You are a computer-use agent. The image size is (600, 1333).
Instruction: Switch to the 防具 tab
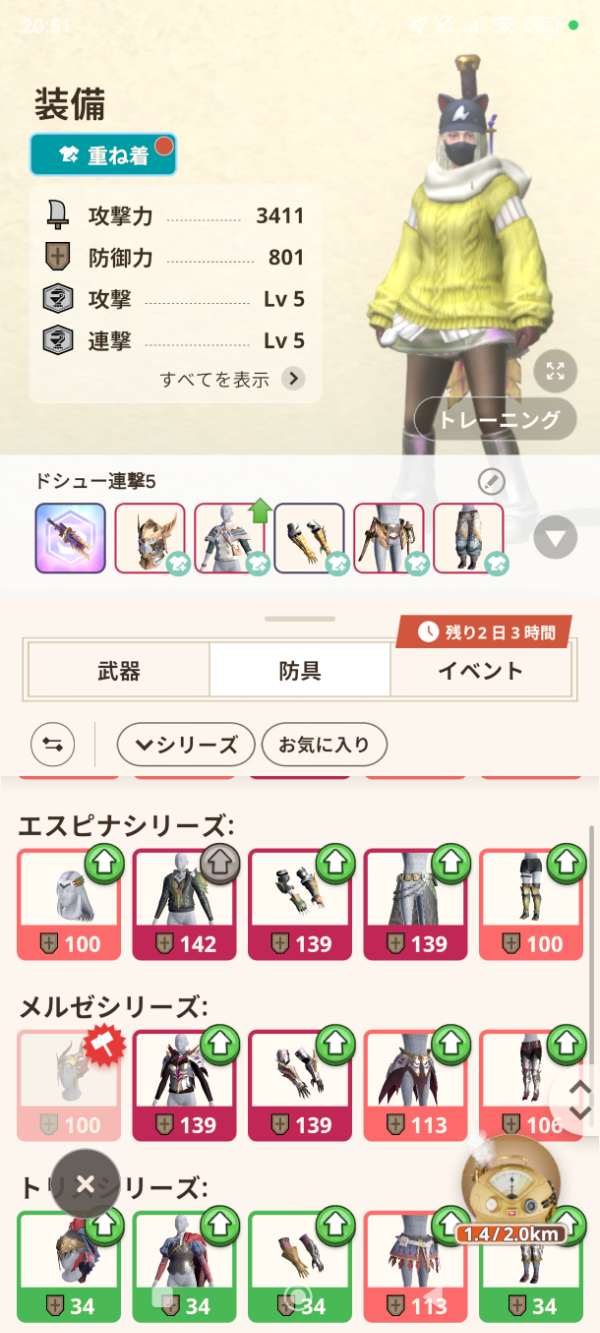(x=300, y=670)
